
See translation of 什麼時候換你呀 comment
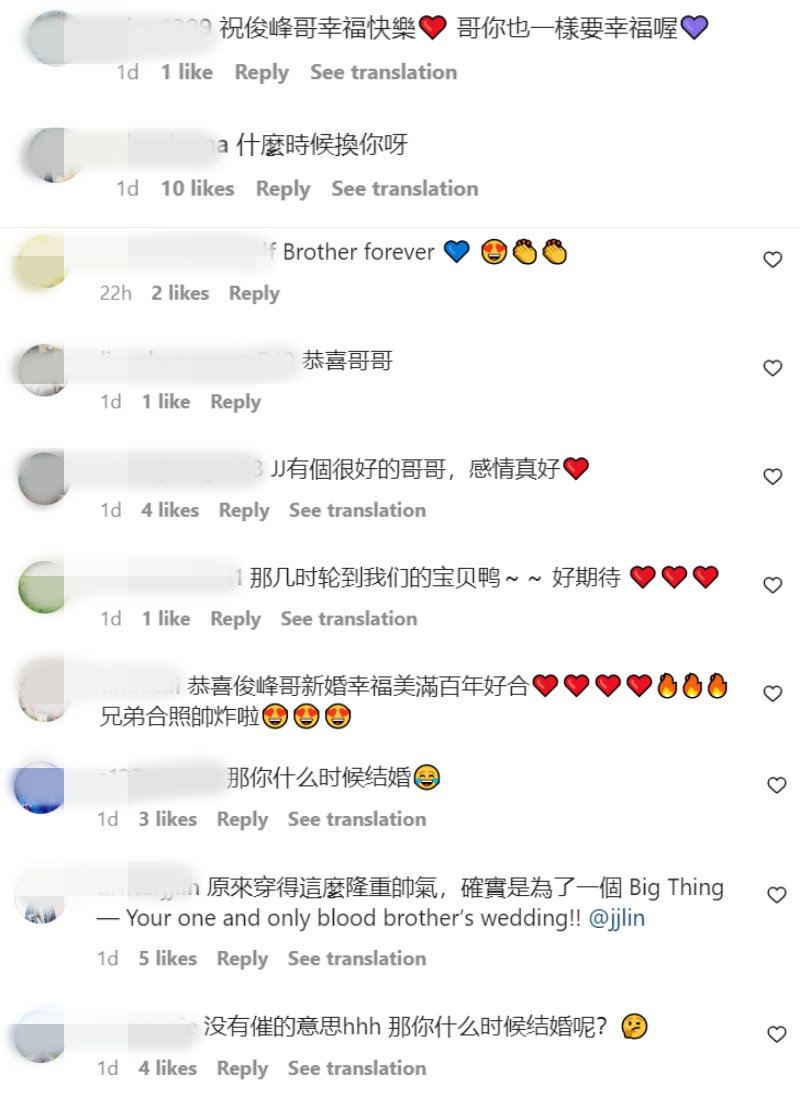(x=404, y=188)
